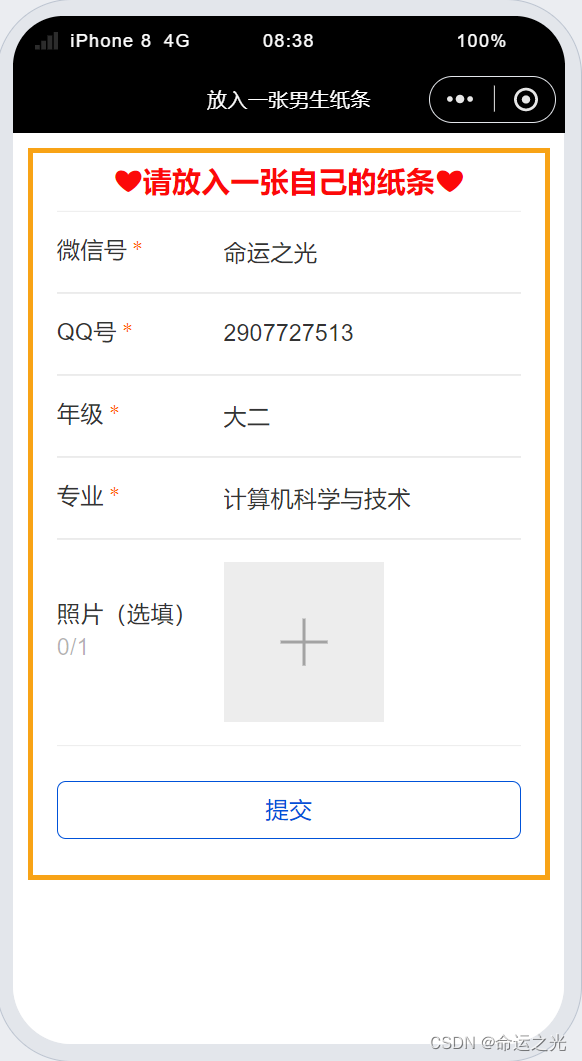Close the mini program via circle icon

[526, 99]
